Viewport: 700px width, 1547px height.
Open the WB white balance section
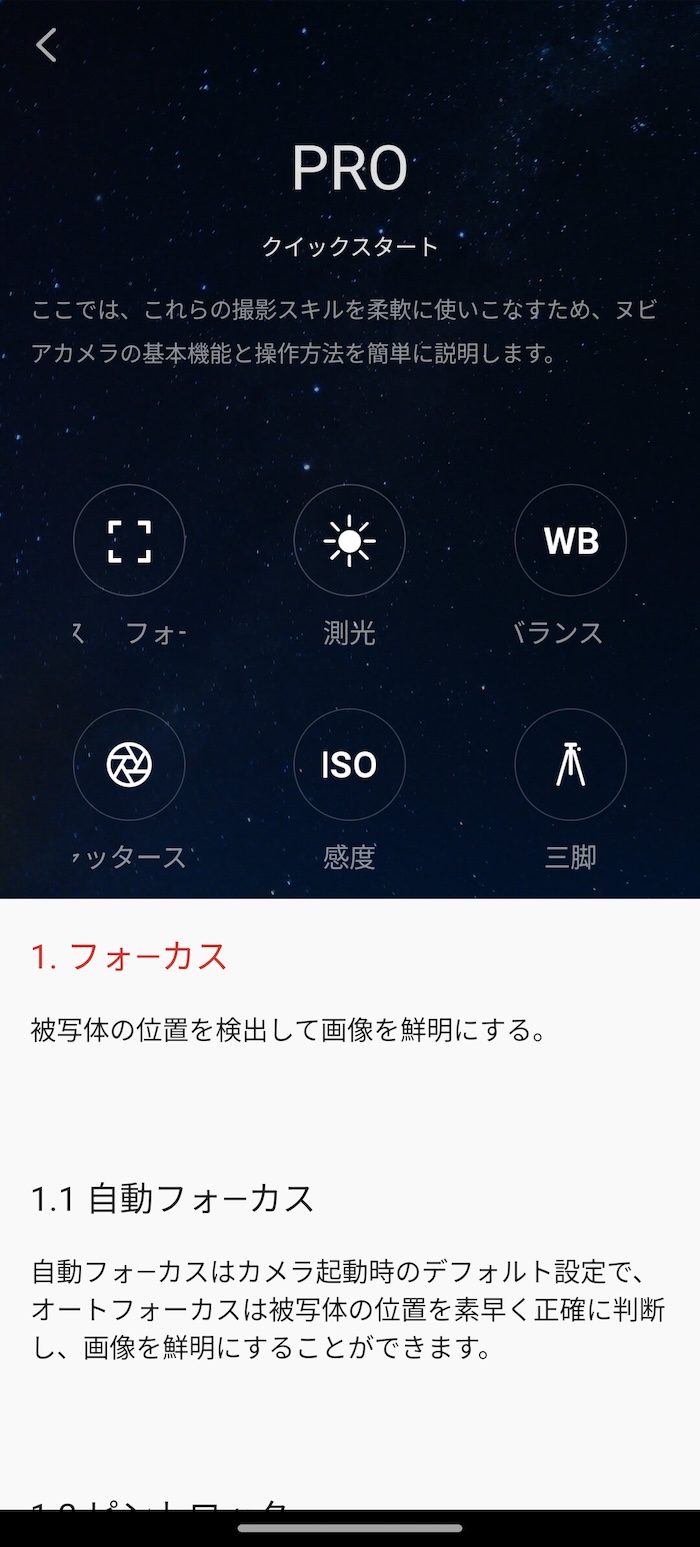point(570,541)
